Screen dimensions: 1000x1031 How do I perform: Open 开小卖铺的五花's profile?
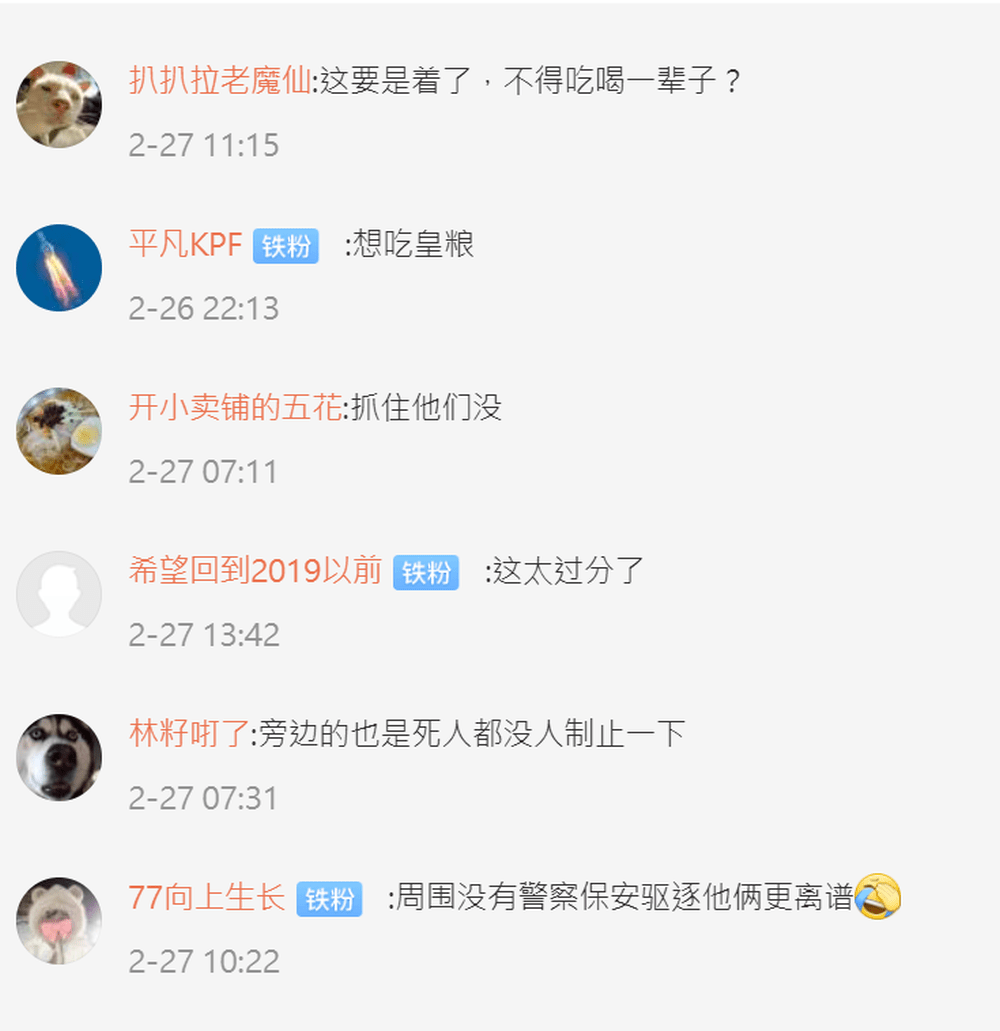click(x=235, y=407)
